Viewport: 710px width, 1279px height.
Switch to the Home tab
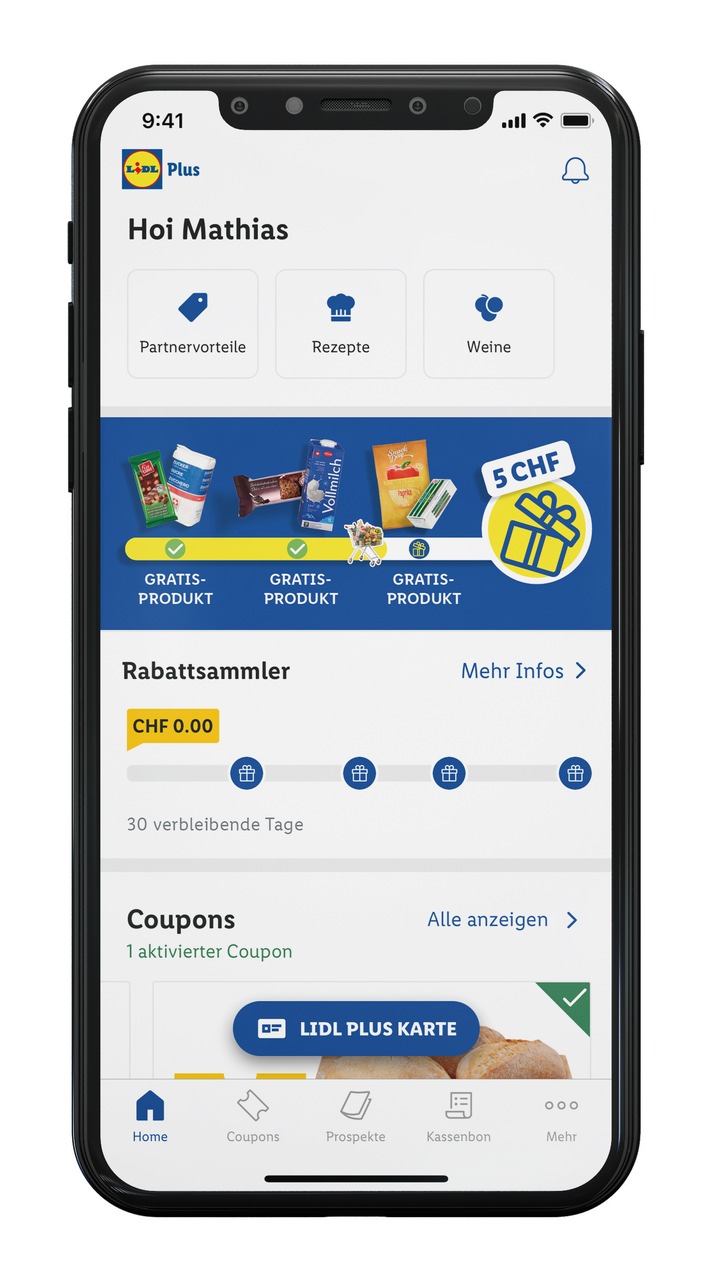click(x=150, y=1117)
